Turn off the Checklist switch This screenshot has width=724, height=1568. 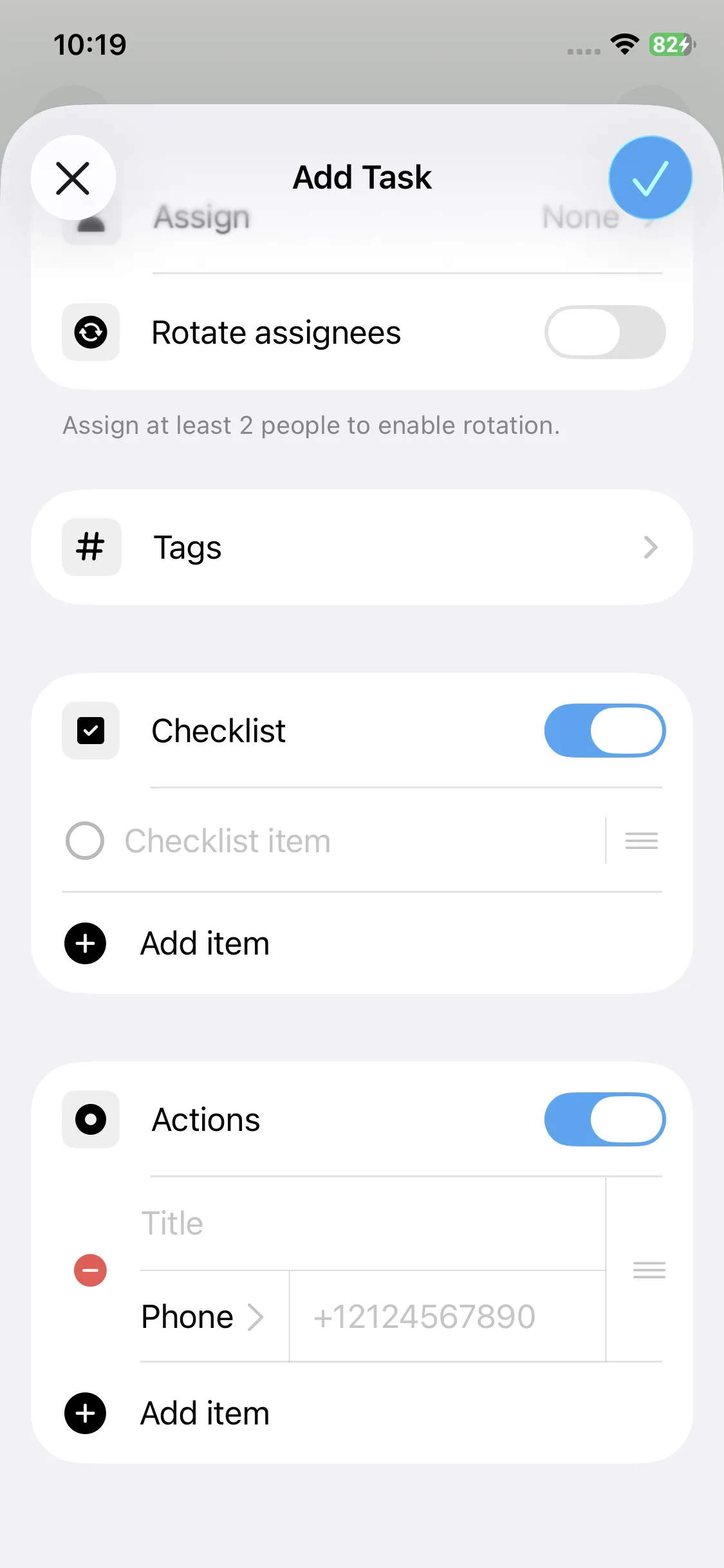click(x=604, y=731)
